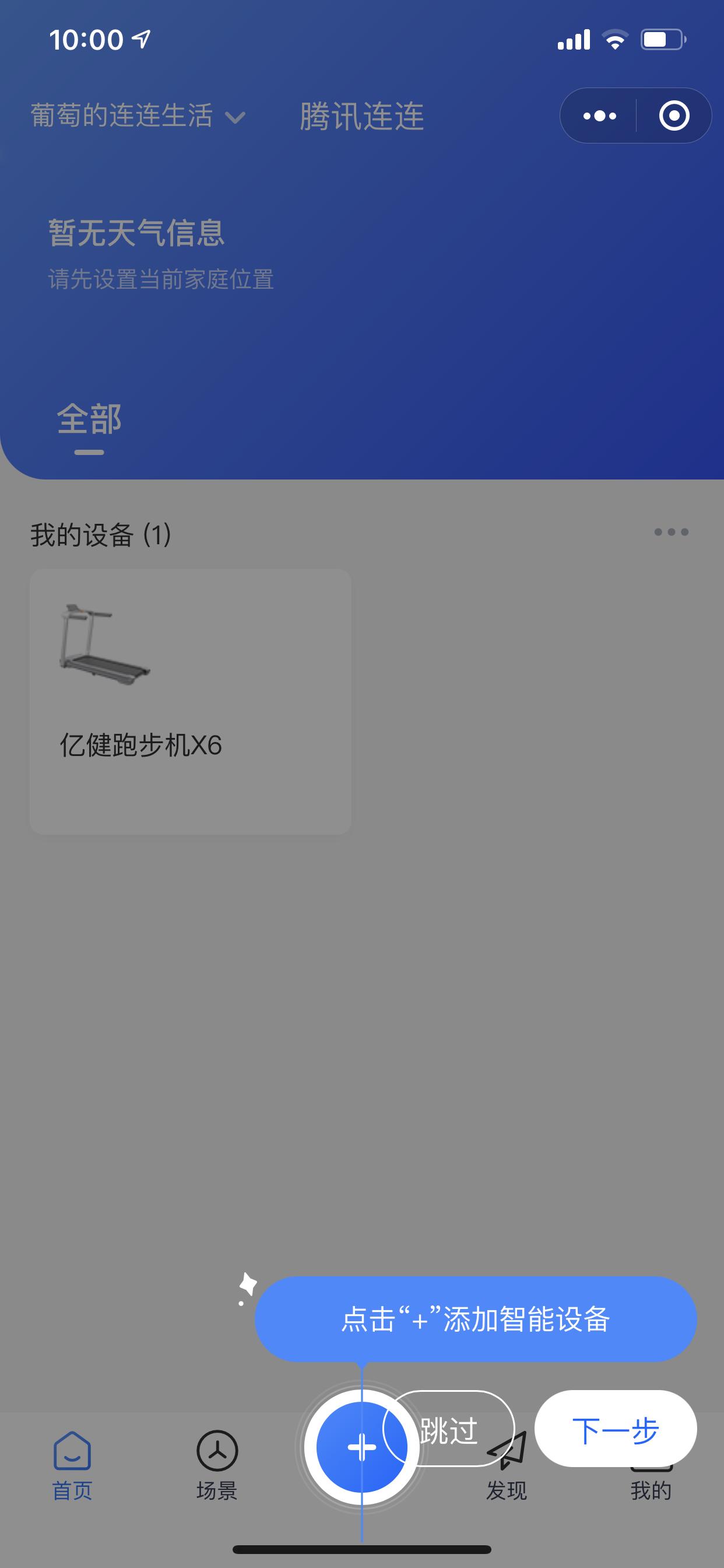Open the mini program more options menu
Image resolution: width=724 pixels, height=1568 pixels.
click(599, 116)
